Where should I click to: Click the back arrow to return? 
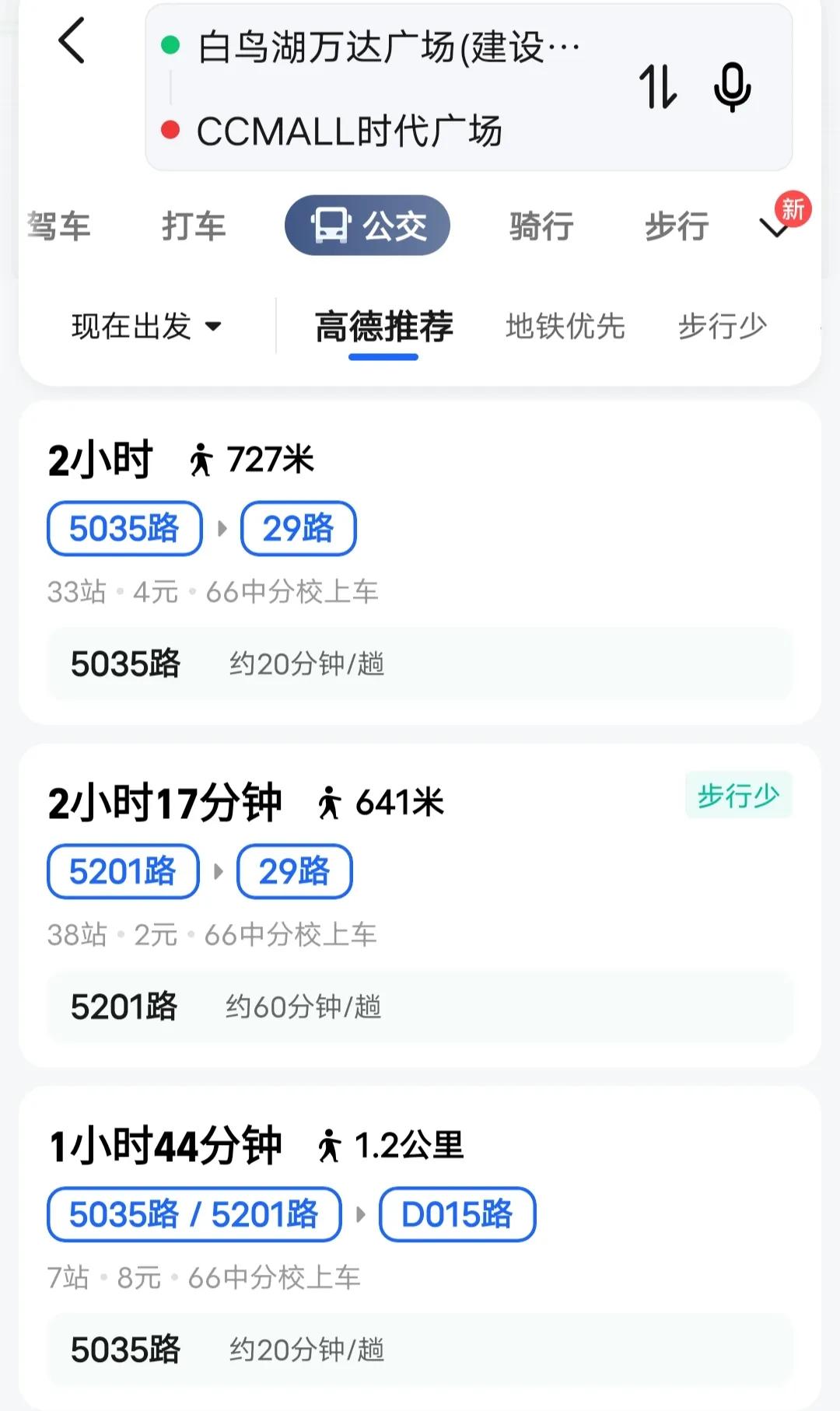(73, 41)
